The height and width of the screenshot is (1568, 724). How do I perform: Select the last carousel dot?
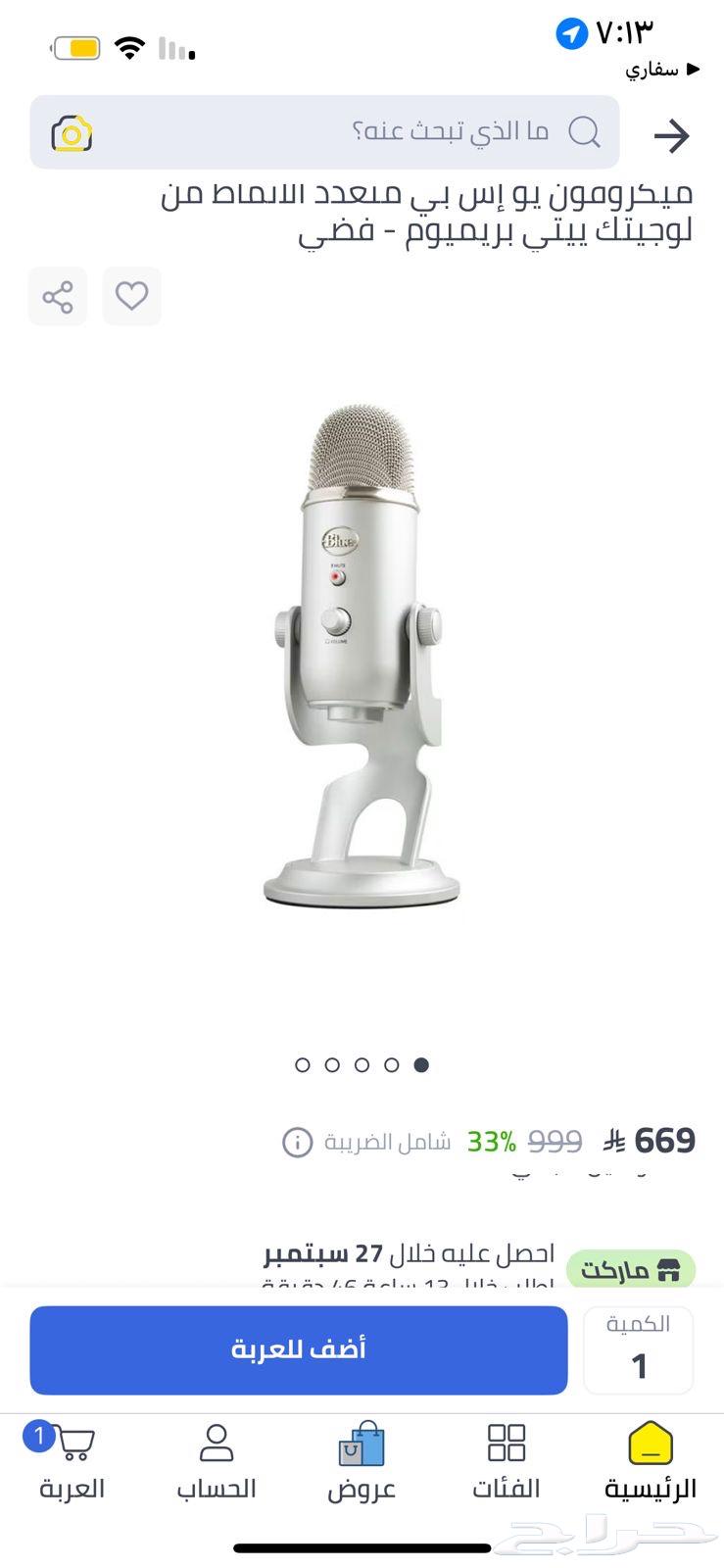(423, 1064)
